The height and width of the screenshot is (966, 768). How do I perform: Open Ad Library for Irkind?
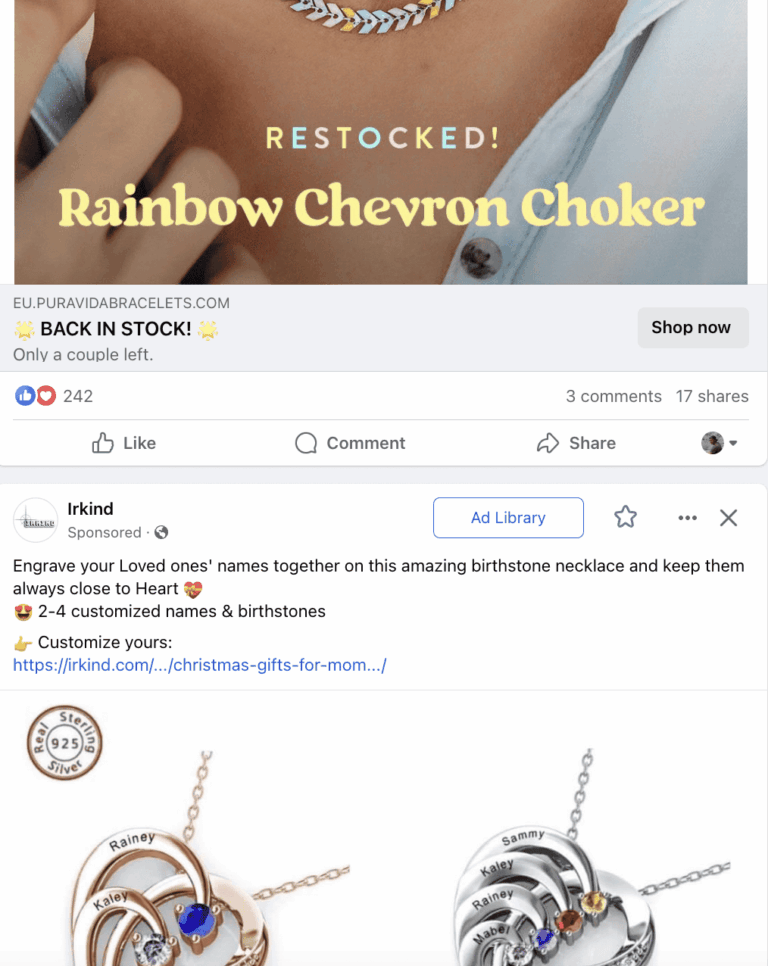(x=508, y=517)
